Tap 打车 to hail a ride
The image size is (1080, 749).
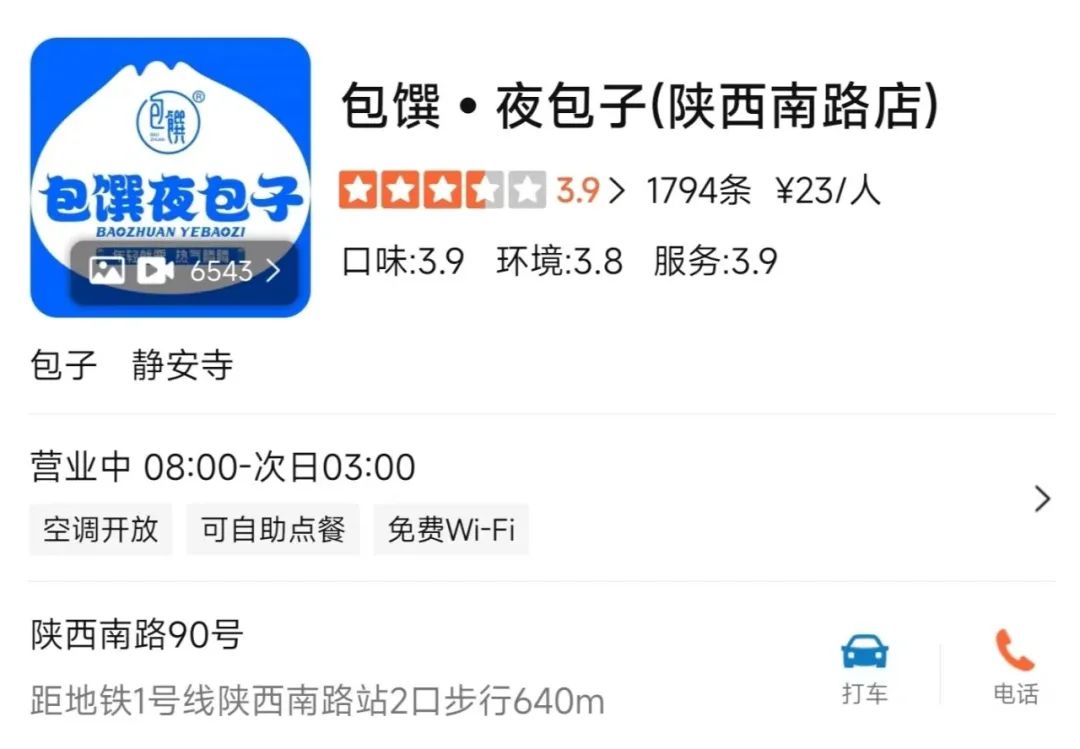[x=864, y=667]
